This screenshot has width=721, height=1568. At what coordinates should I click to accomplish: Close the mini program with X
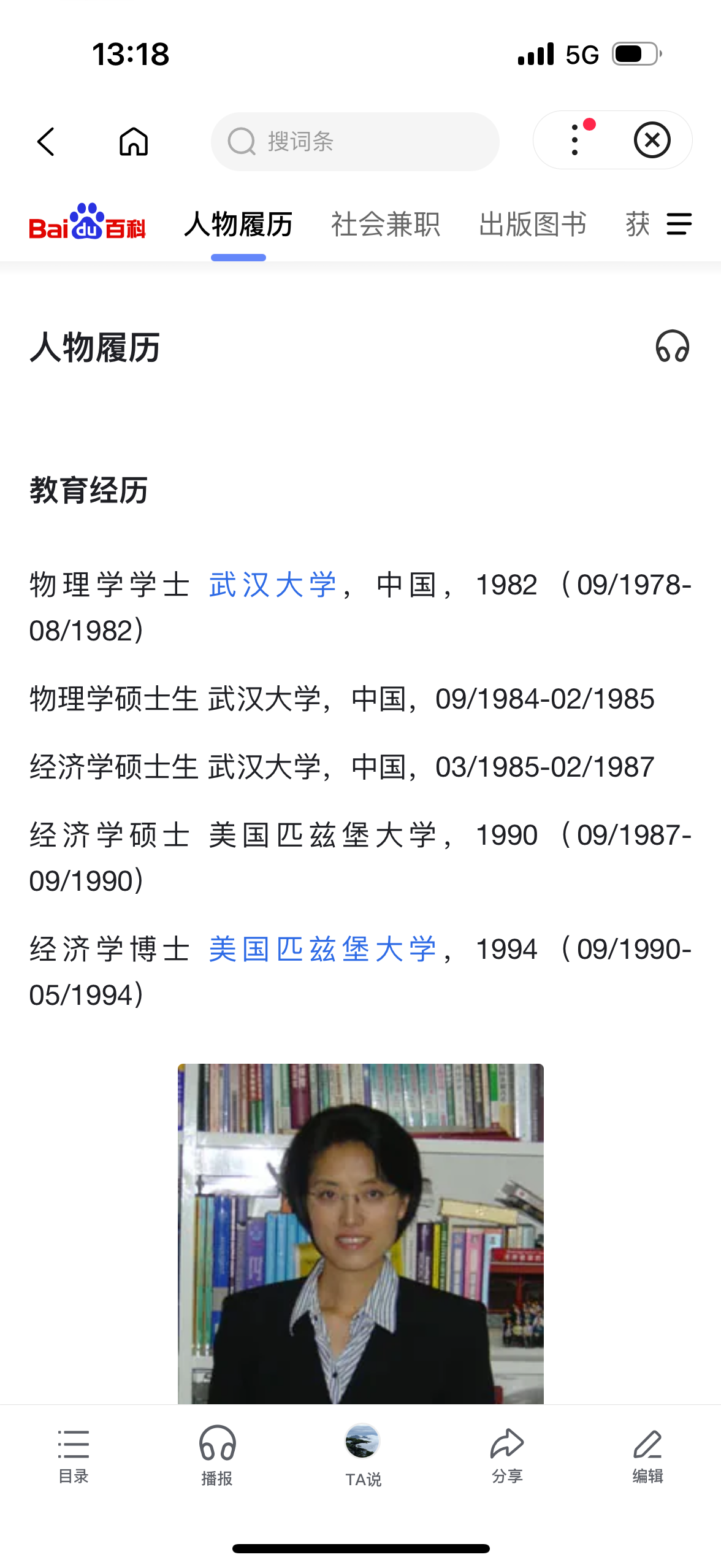click(652, 140)
